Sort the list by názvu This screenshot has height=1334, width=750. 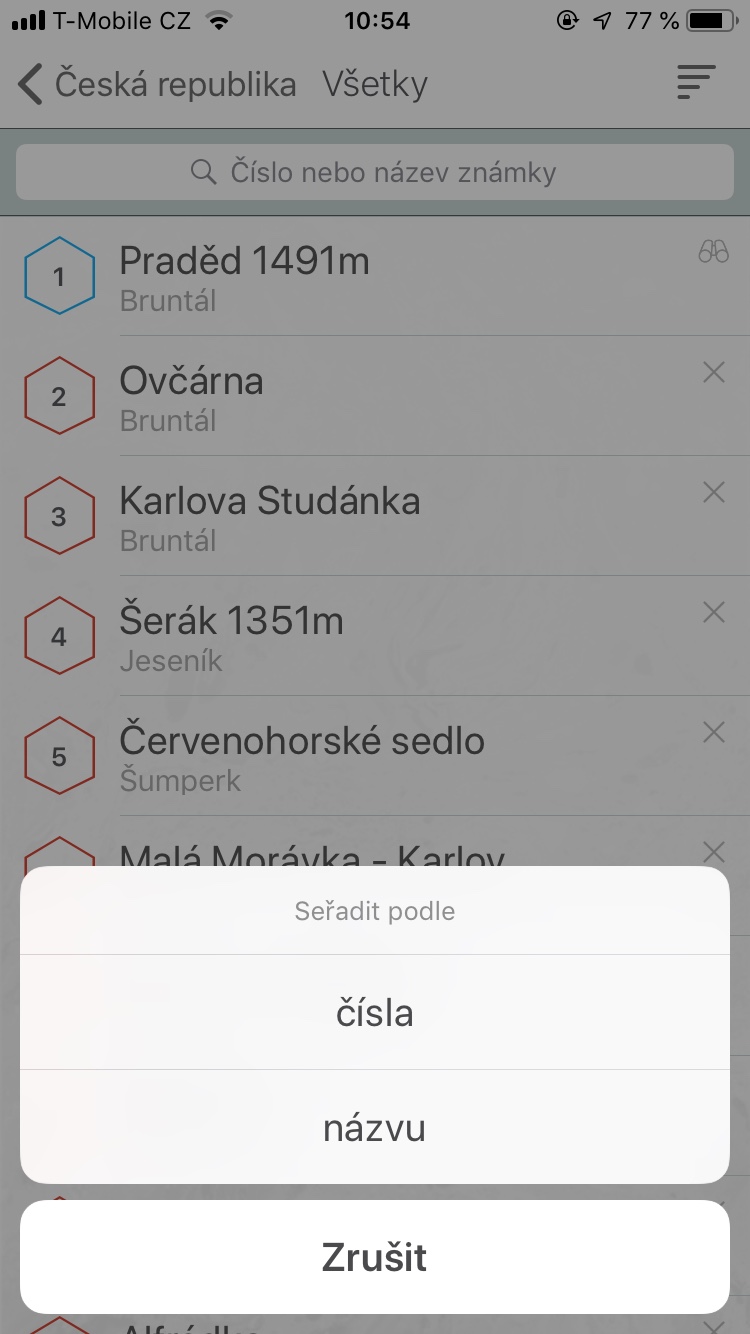[375, 1127]
